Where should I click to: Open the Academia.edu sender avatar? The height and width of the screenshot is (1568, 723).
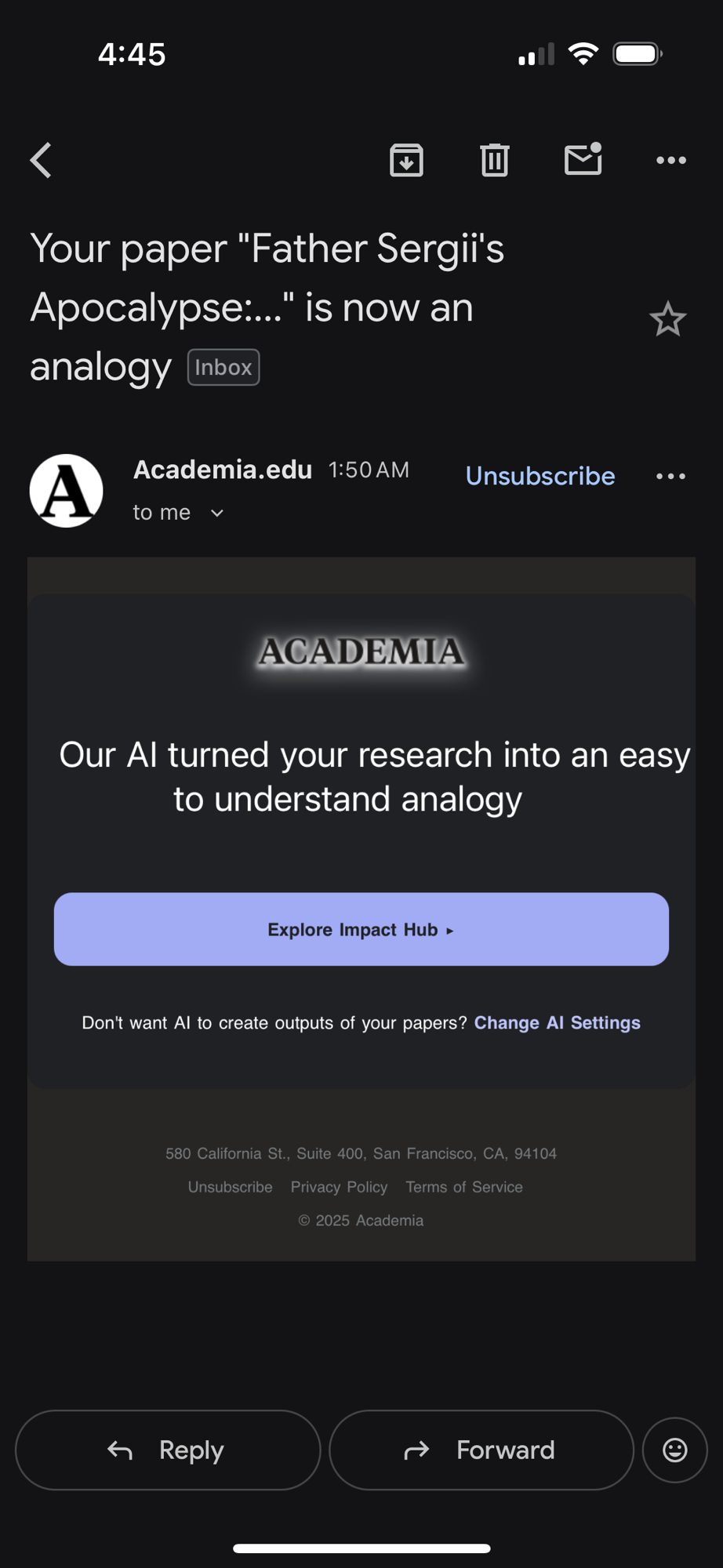pos(67,491)
